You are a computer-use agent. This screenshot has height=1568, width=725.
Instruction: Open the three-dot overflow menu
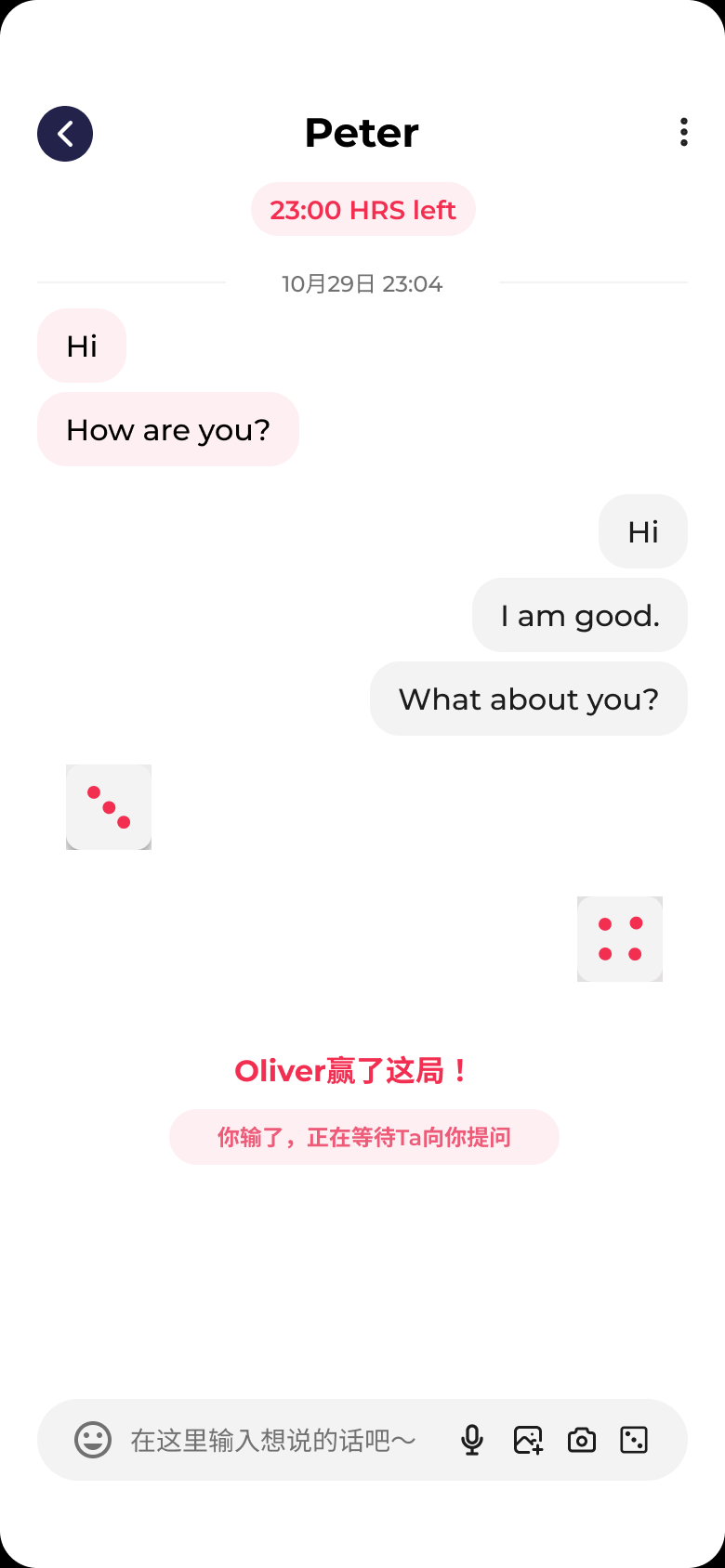tap(684, 133)
